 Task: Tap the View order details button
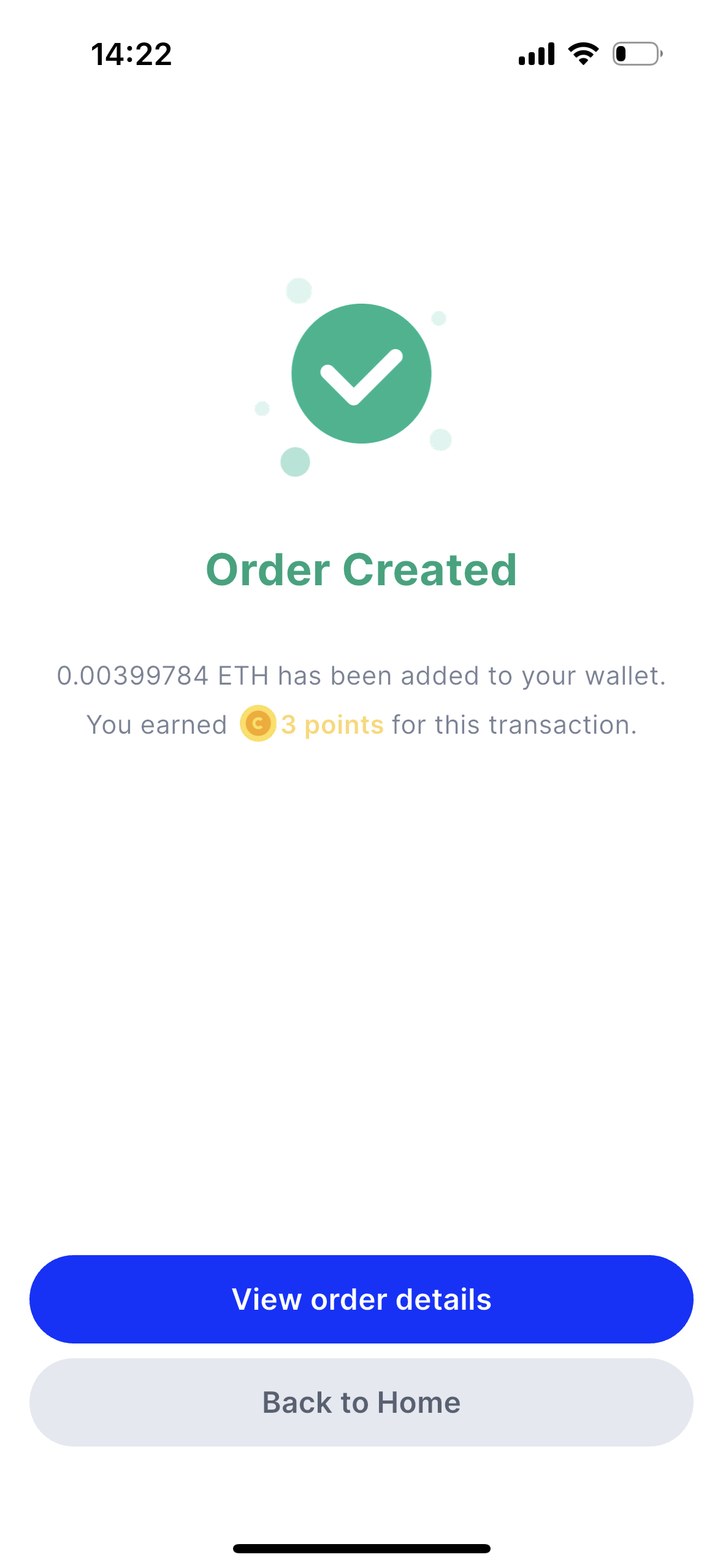[361, 1299]
